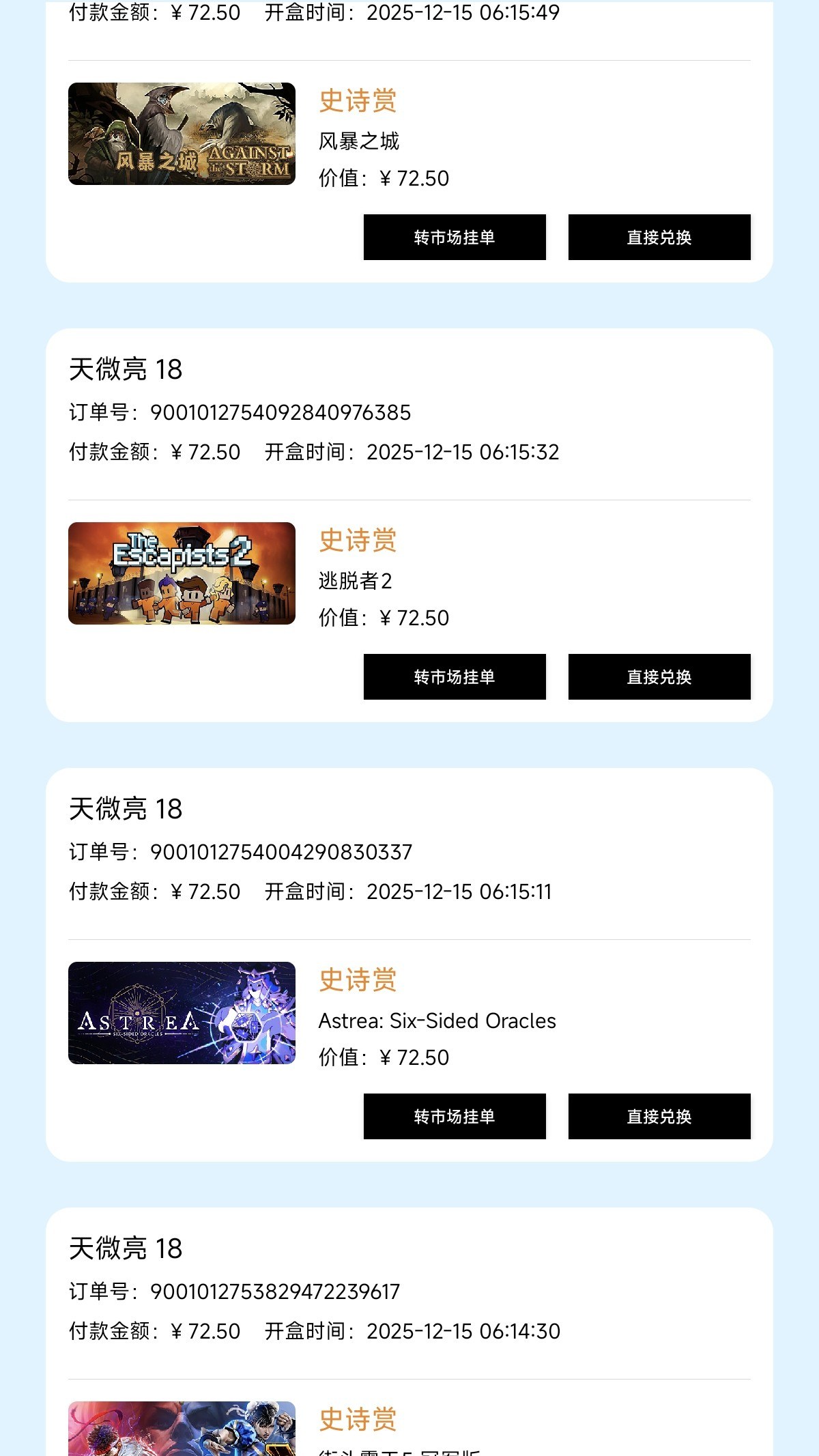Open The Escapists 2 game image
Viewport: 819px width, 1456px height.
(x=182, y=573)
